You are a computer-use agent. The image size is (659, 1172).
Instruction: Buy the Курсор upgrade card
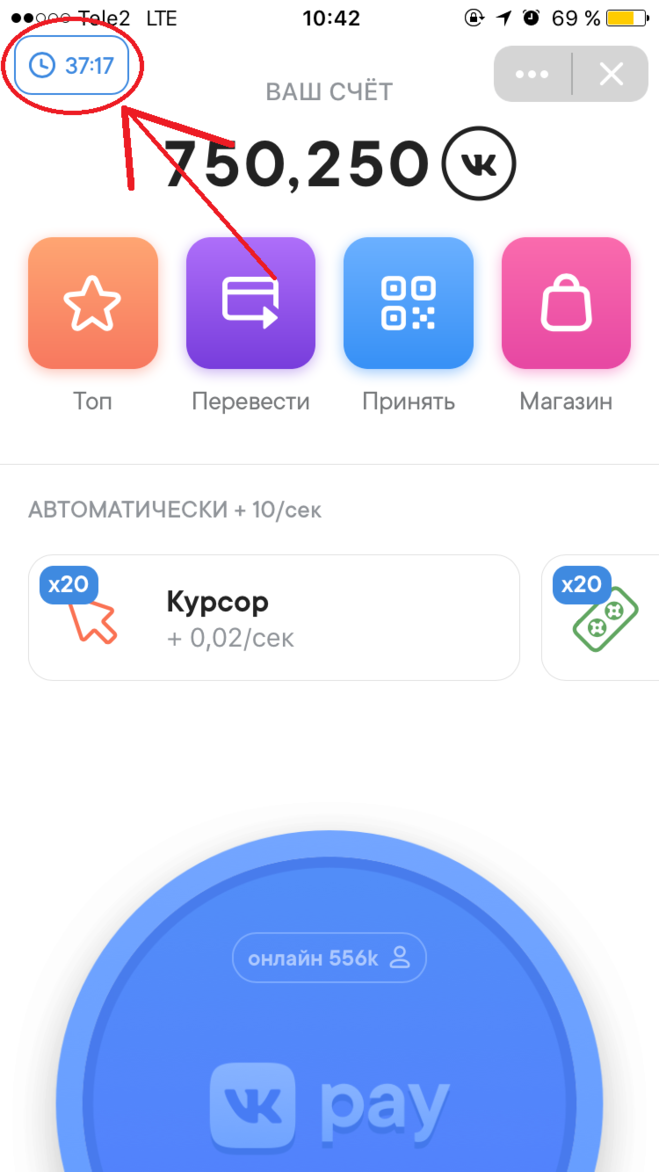pos(273,618)
